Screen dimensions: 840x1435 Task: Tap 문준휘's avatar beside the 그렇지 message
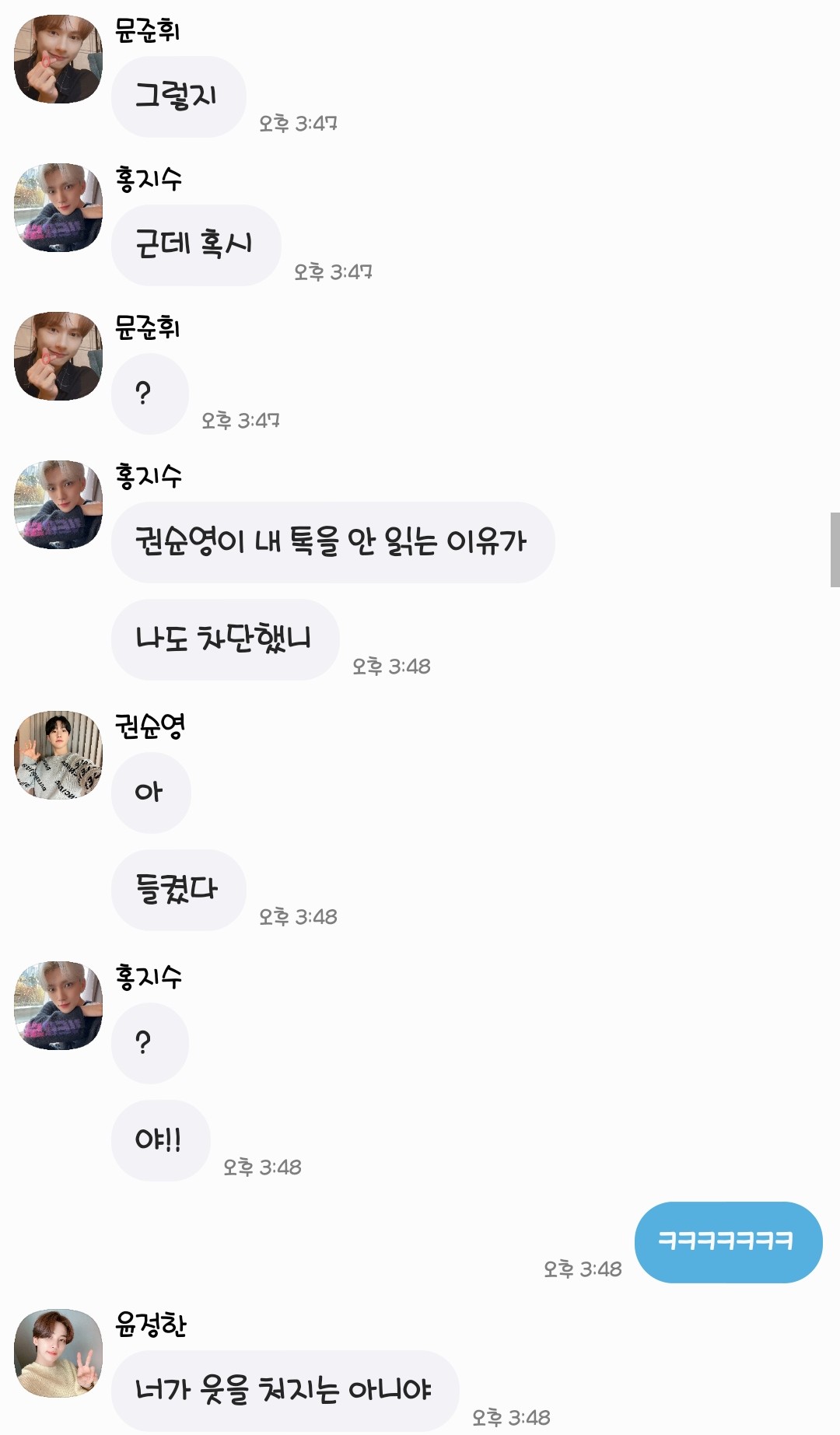58,59
